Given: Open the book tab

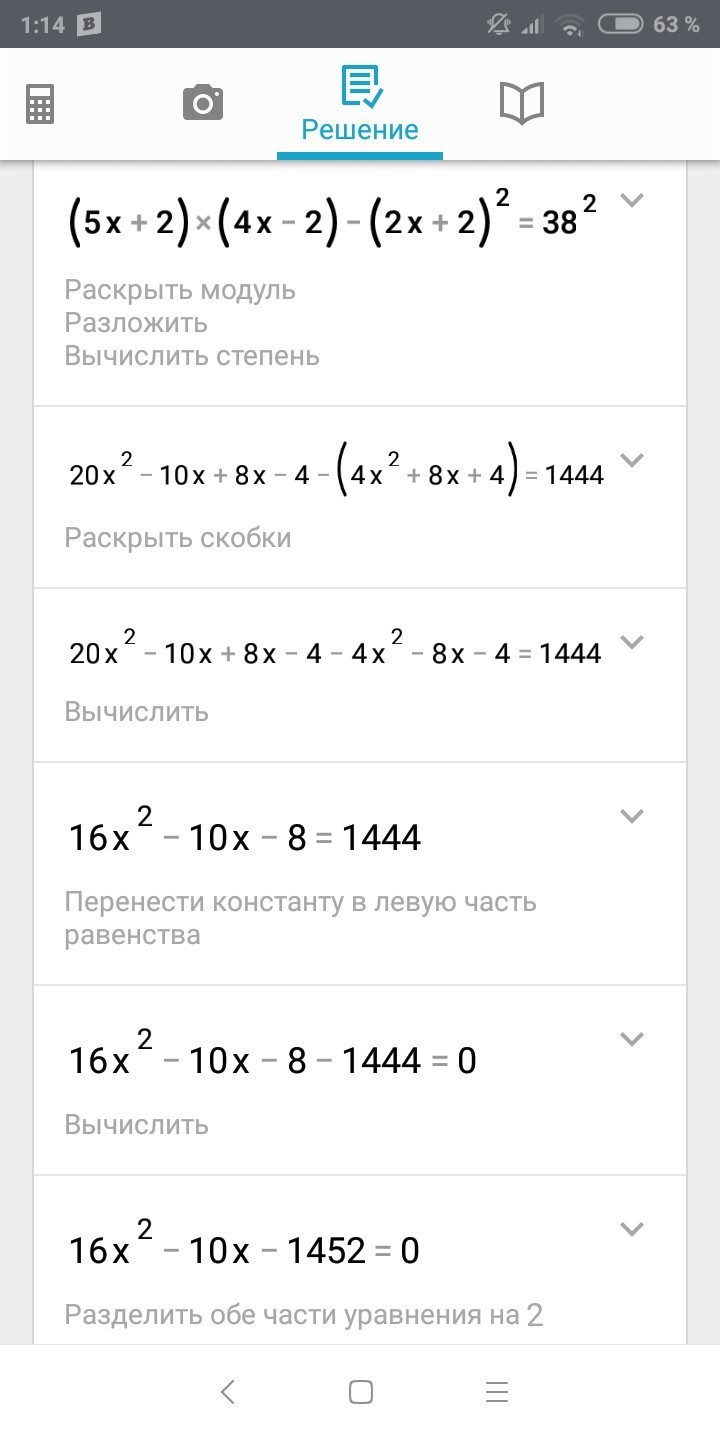Looking at the screenshot, I should tap(521, 103).
